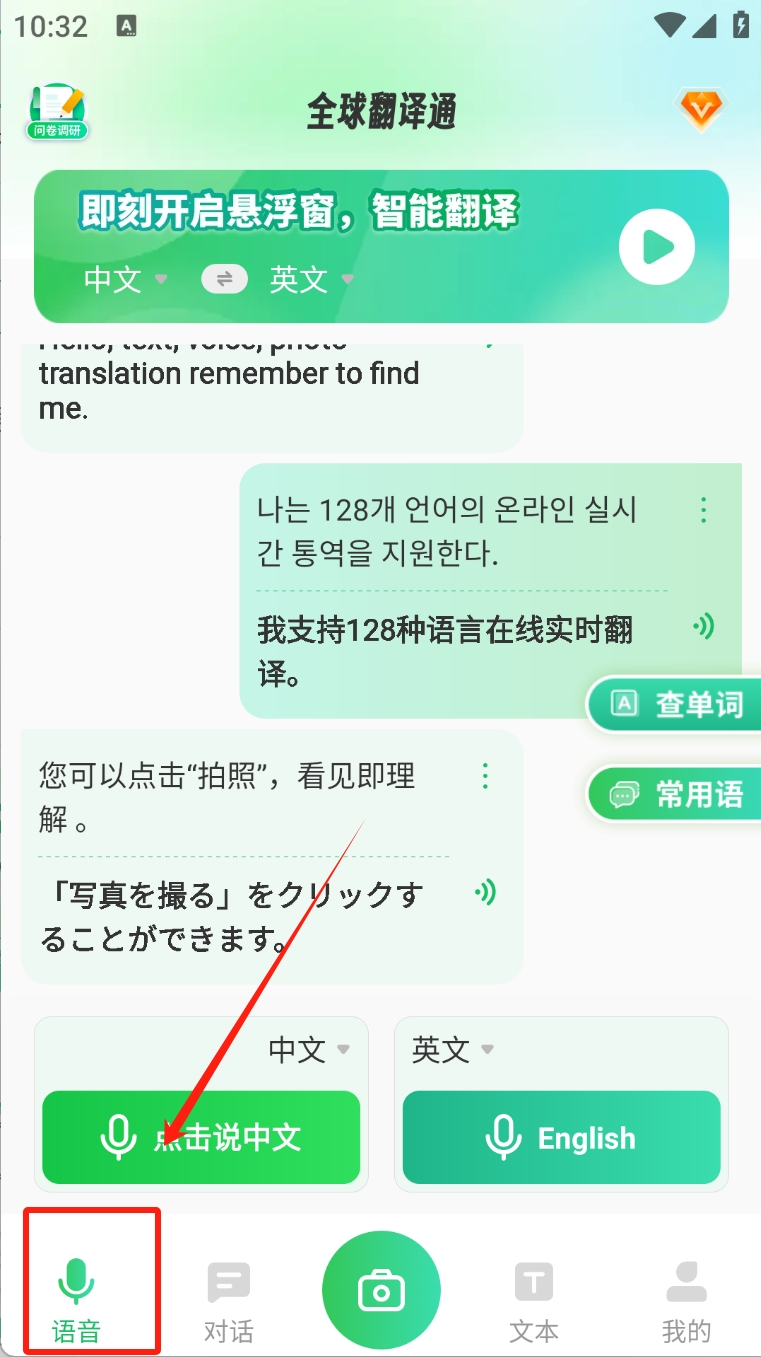Switch to the 文本 tab
The width and height of the screenshot is (761, 1357).
click(533, 1301)
